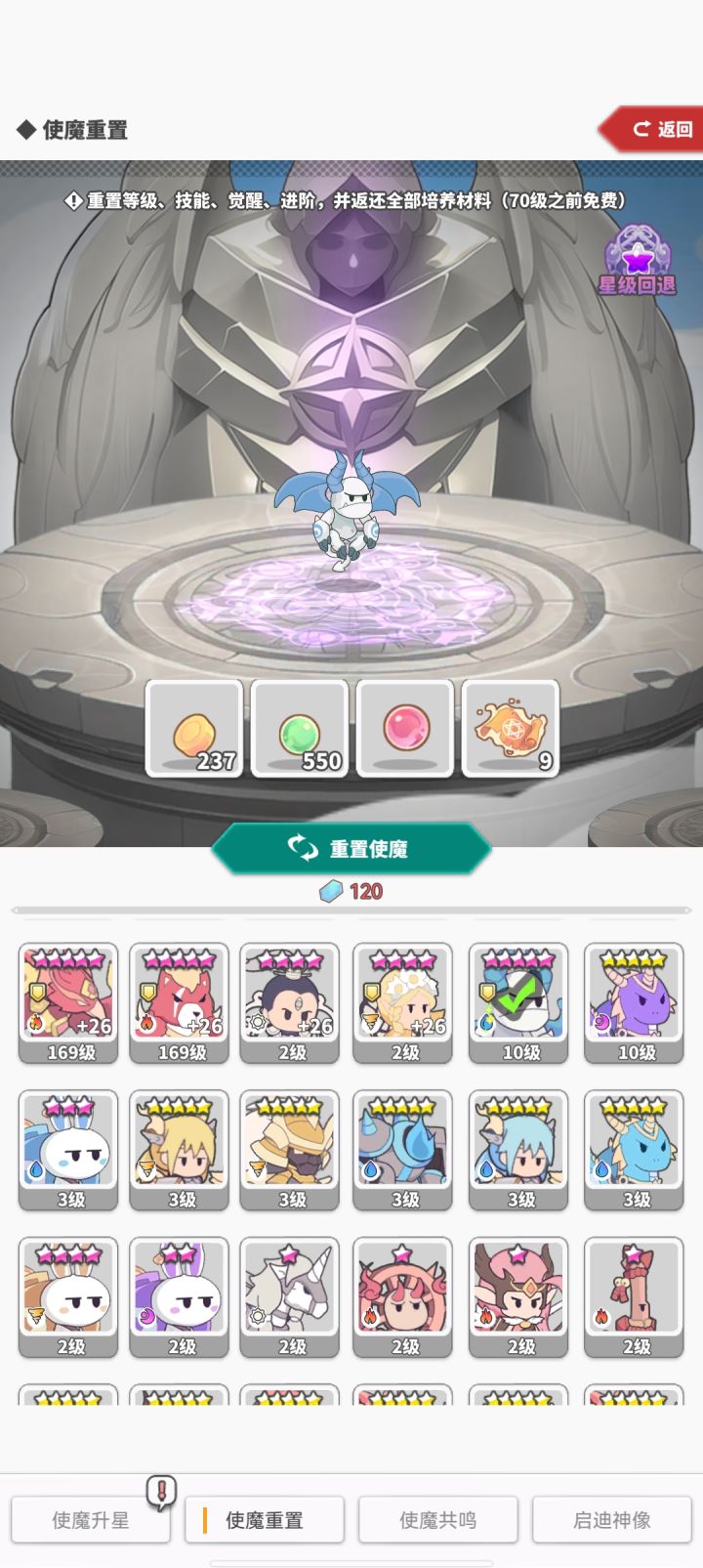Click the blue diamond currency icon above 120
The height and width of the screenshot is (1568, 703).
331,890
